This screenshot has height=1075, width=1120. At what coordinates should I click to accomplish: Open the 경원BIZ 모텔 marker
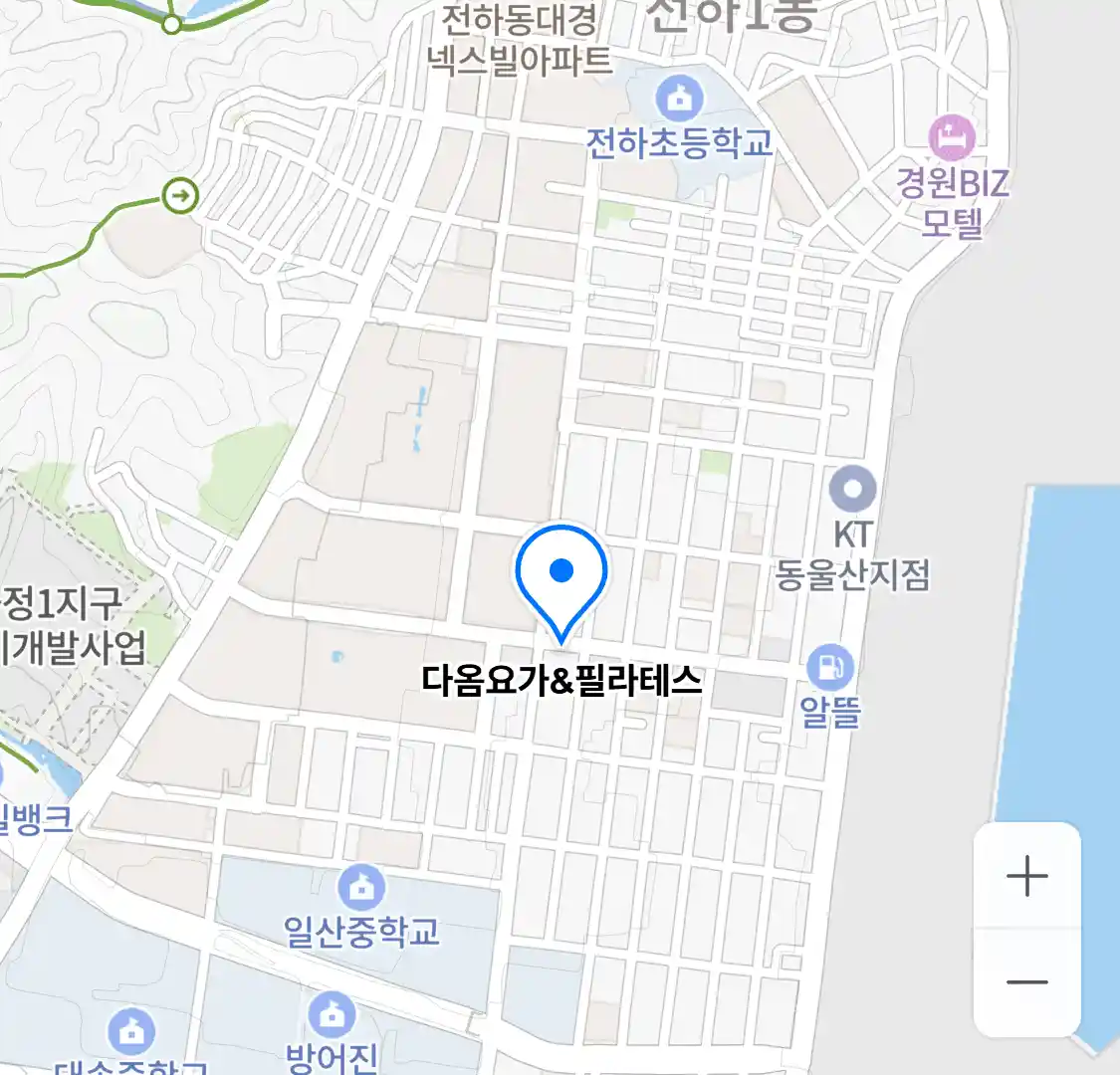pos(952,137)
